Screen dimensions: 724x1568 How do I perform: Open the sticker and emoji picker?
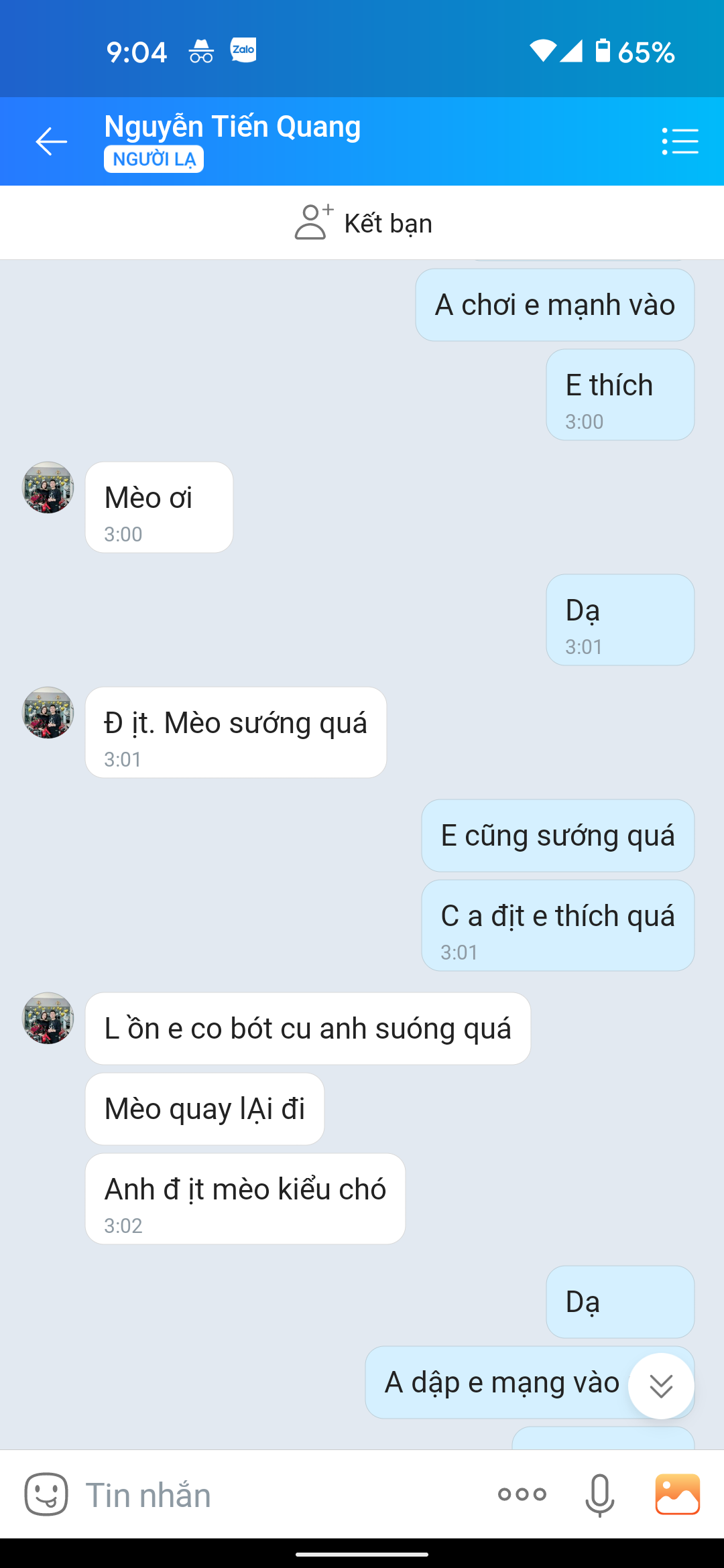tap(46, 1494)
